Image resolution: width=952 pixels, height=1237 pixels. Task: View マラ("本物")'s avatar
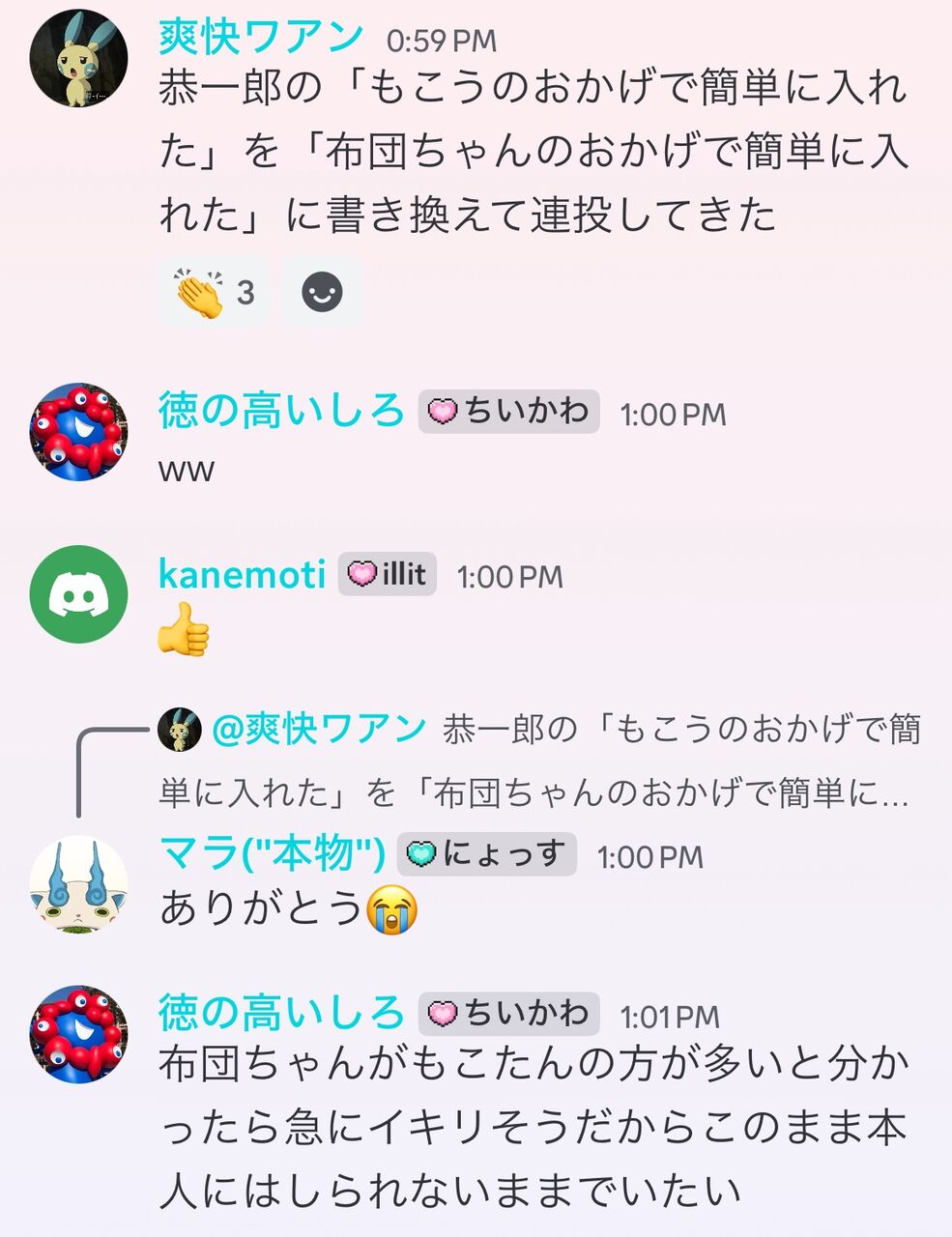point(78,883)
